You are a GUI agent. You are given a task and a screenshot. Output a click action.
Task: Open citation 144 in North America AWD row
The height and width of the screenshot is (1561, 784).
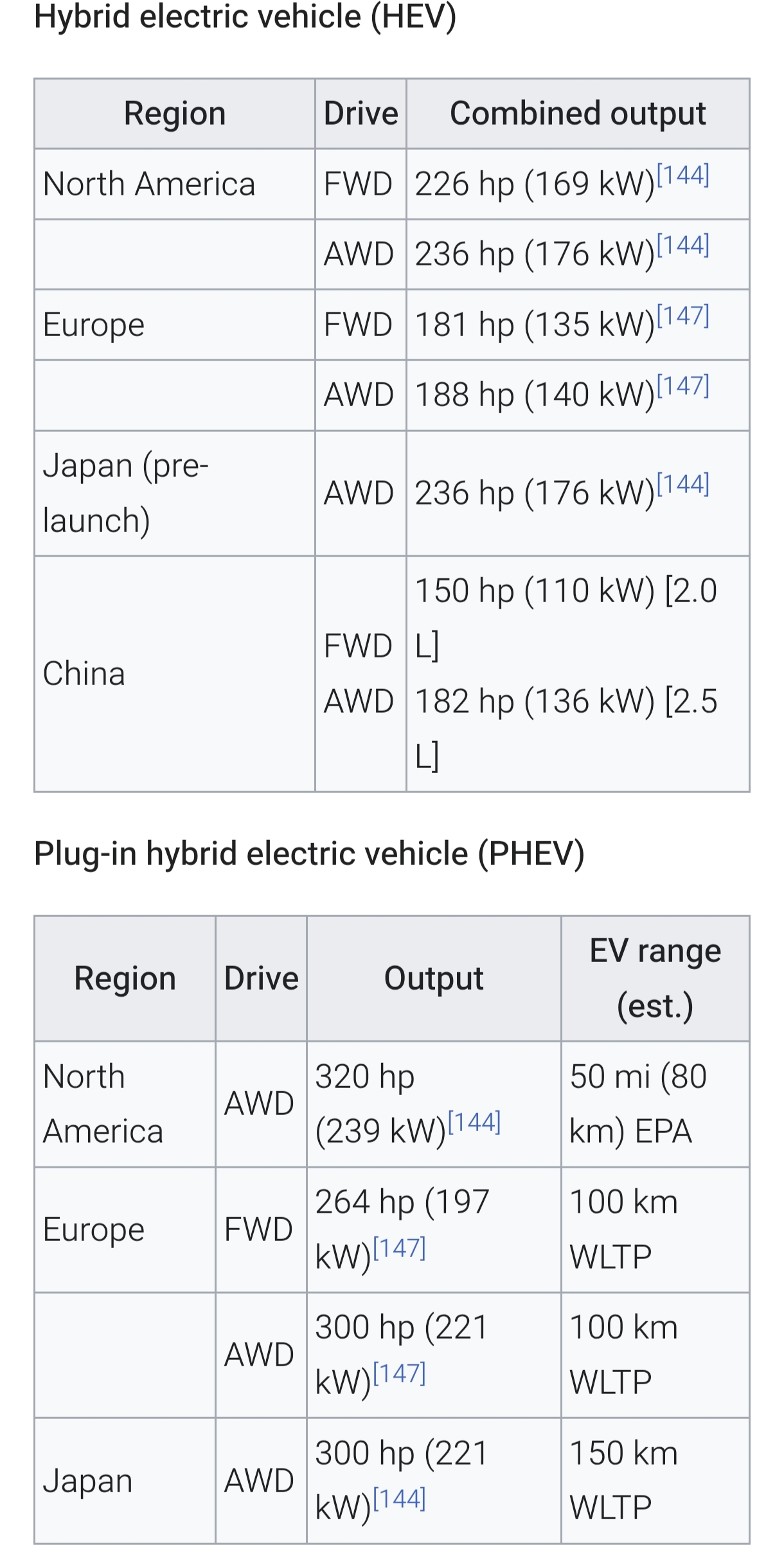coord(682,245)
